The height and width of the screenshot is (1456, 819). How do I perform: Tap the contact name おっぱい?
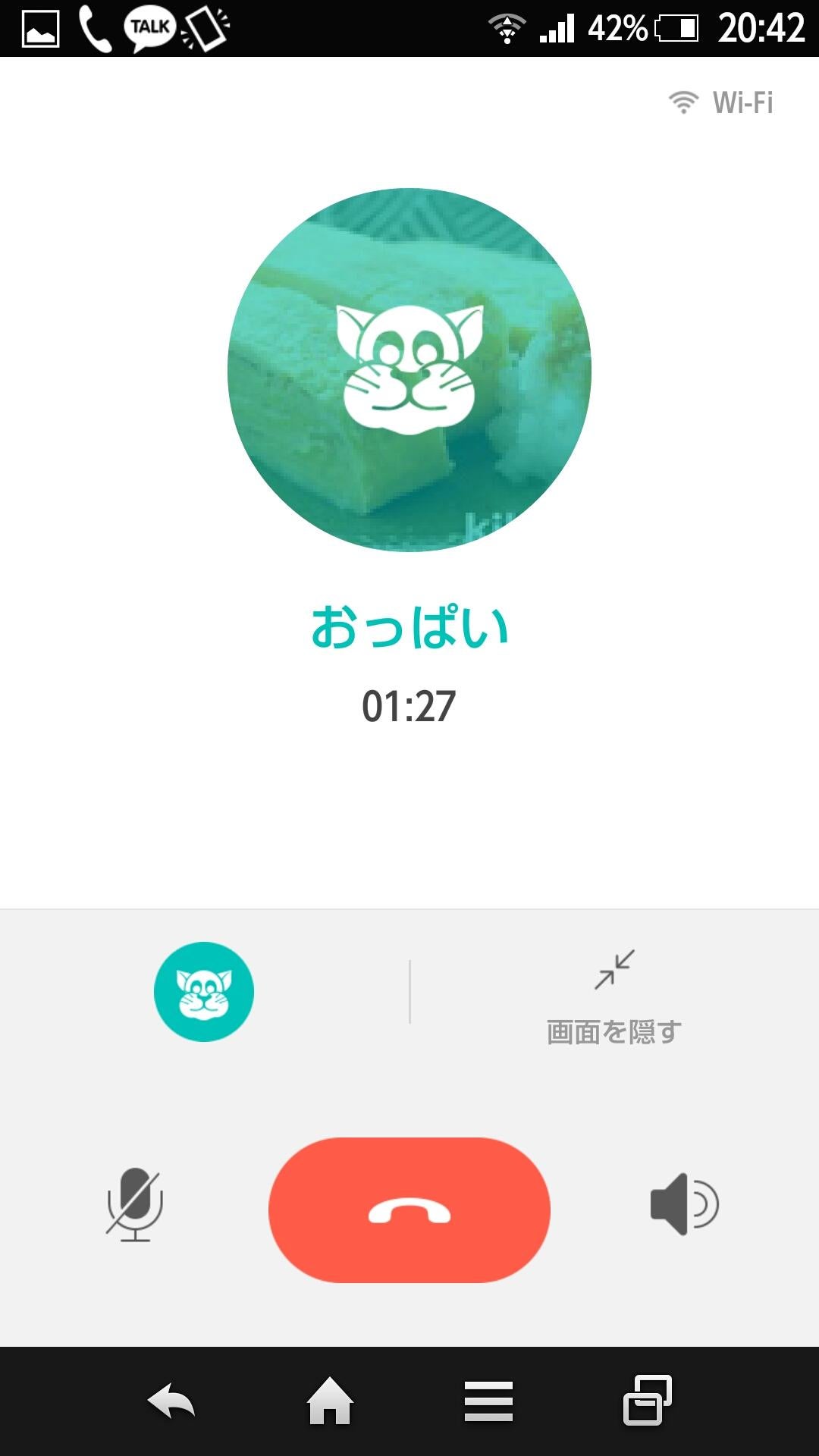(409, 626)
